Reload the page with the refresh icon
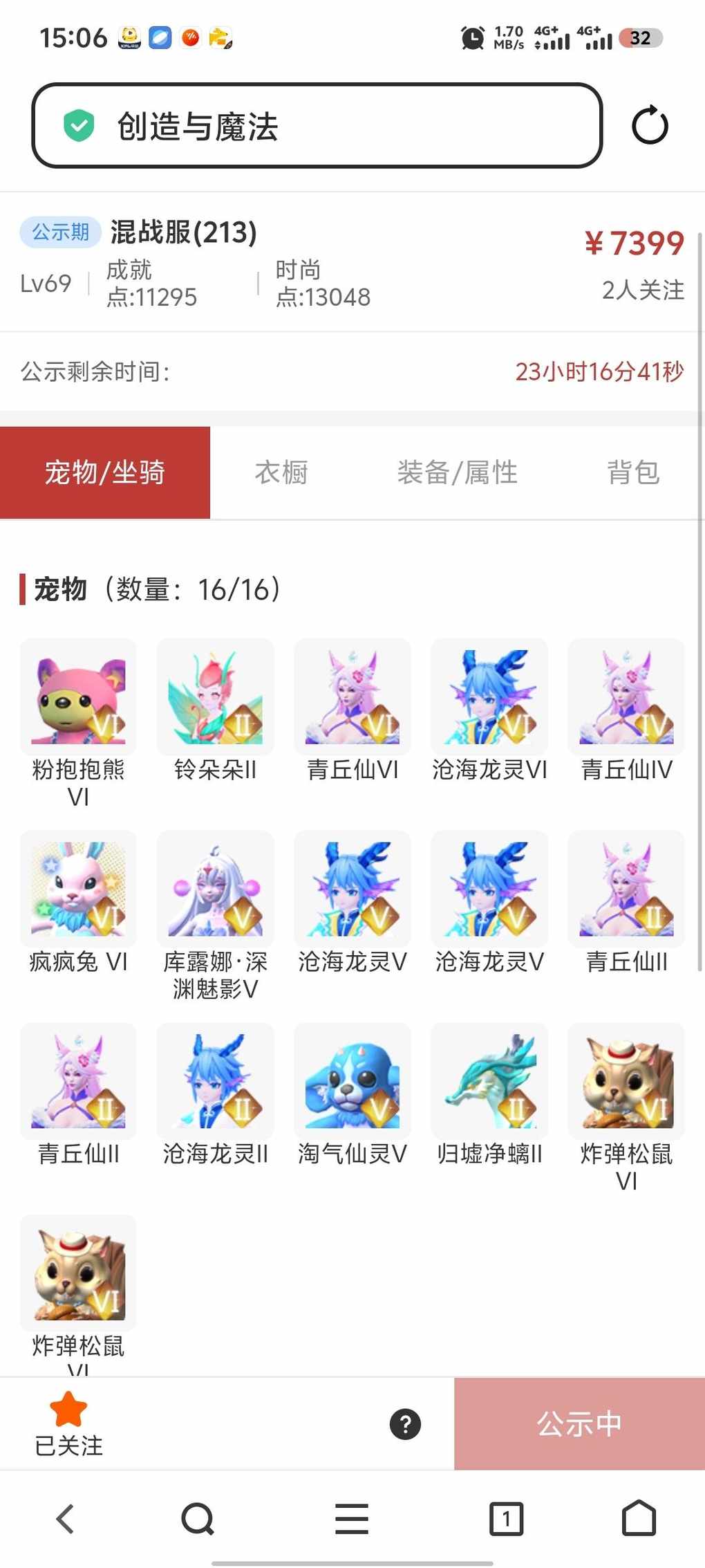Image resolution: width=705 pixels, height=1568 pixels. point(650,126)
